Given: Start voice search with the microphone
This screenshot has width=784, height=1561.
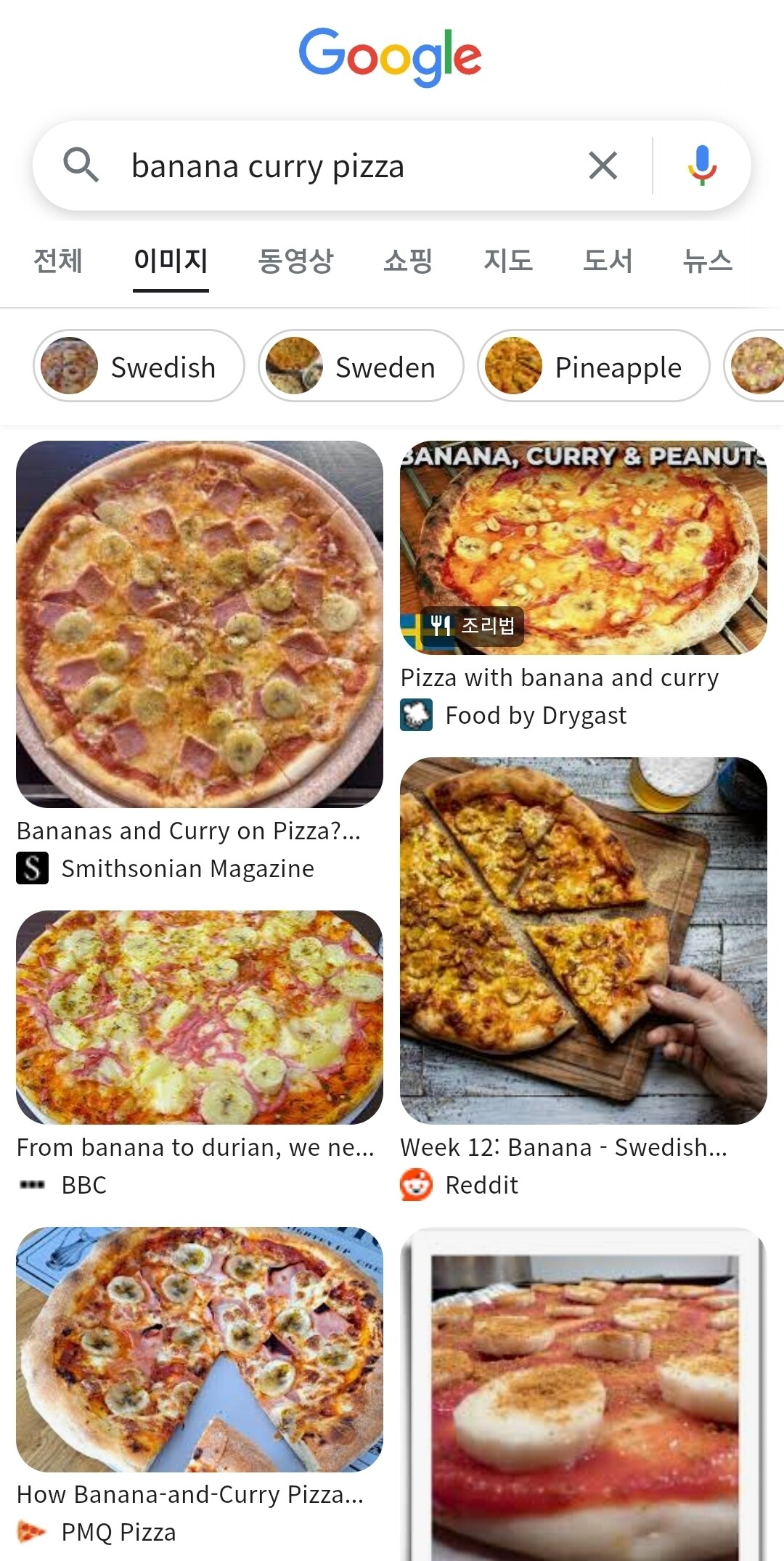Looking at the screenshot, I should click(x=701, y=166).
